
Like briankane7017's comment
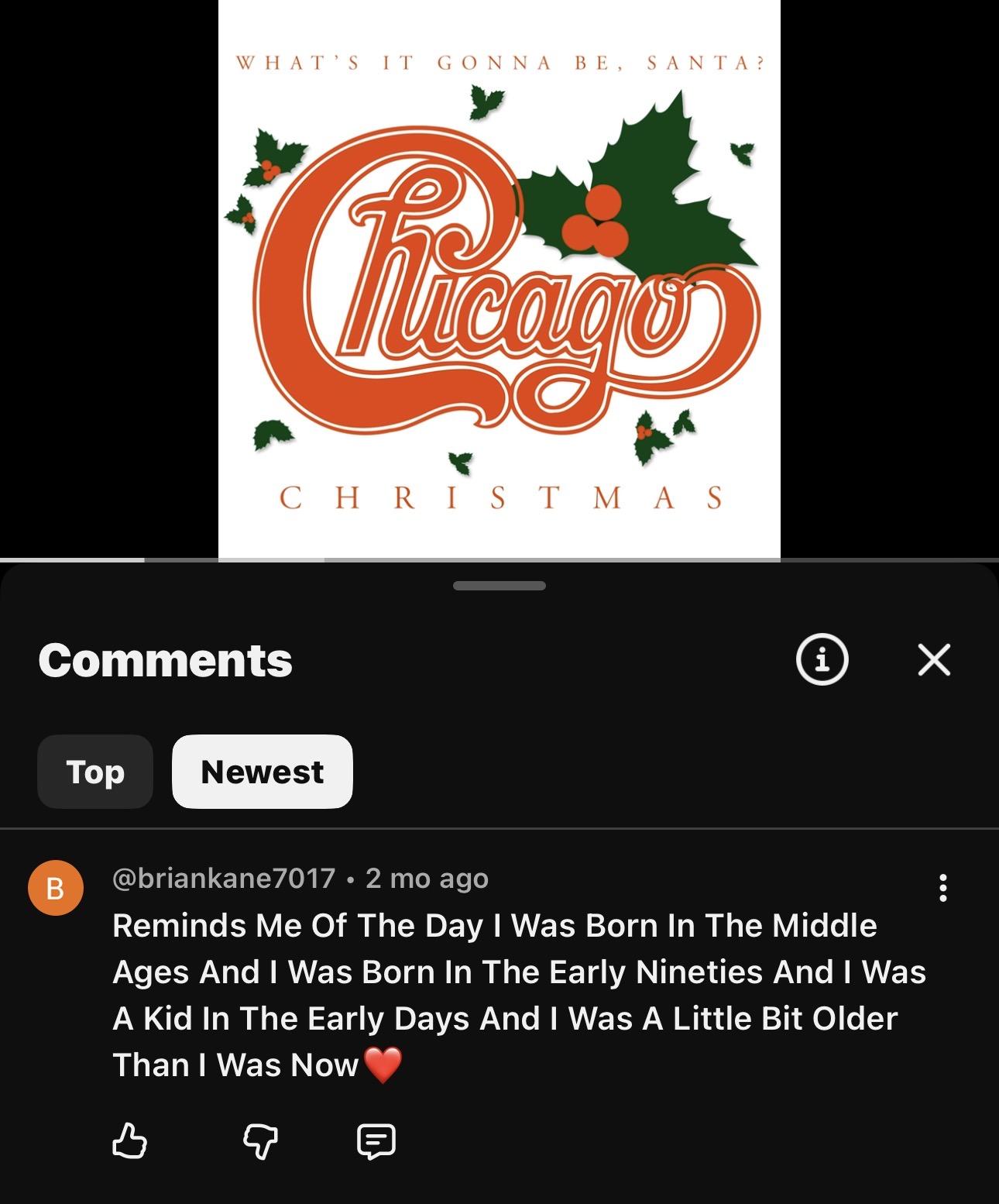pyautogui.click(x=129, y=1141)
